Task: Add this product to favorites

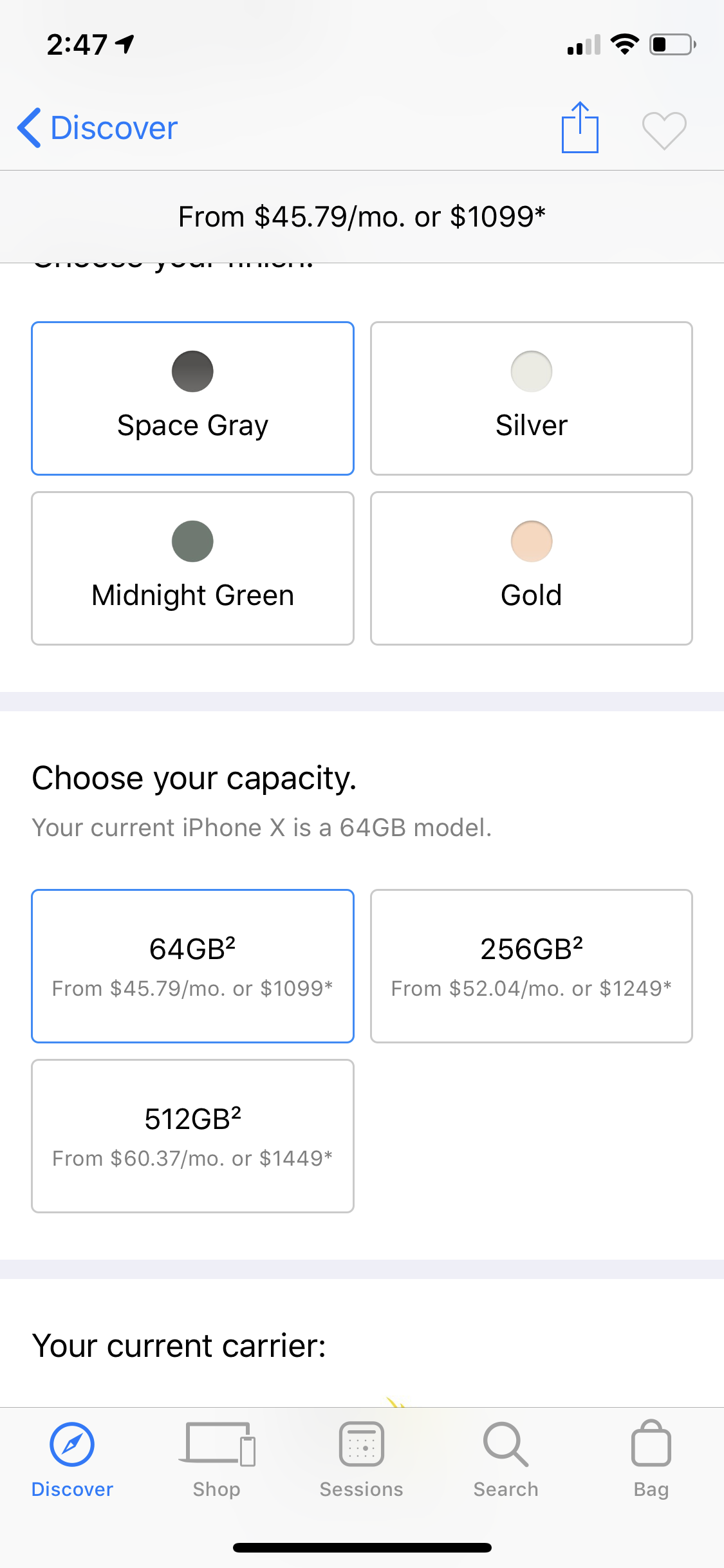Action: pyautogui.click(x=664, y=130)
